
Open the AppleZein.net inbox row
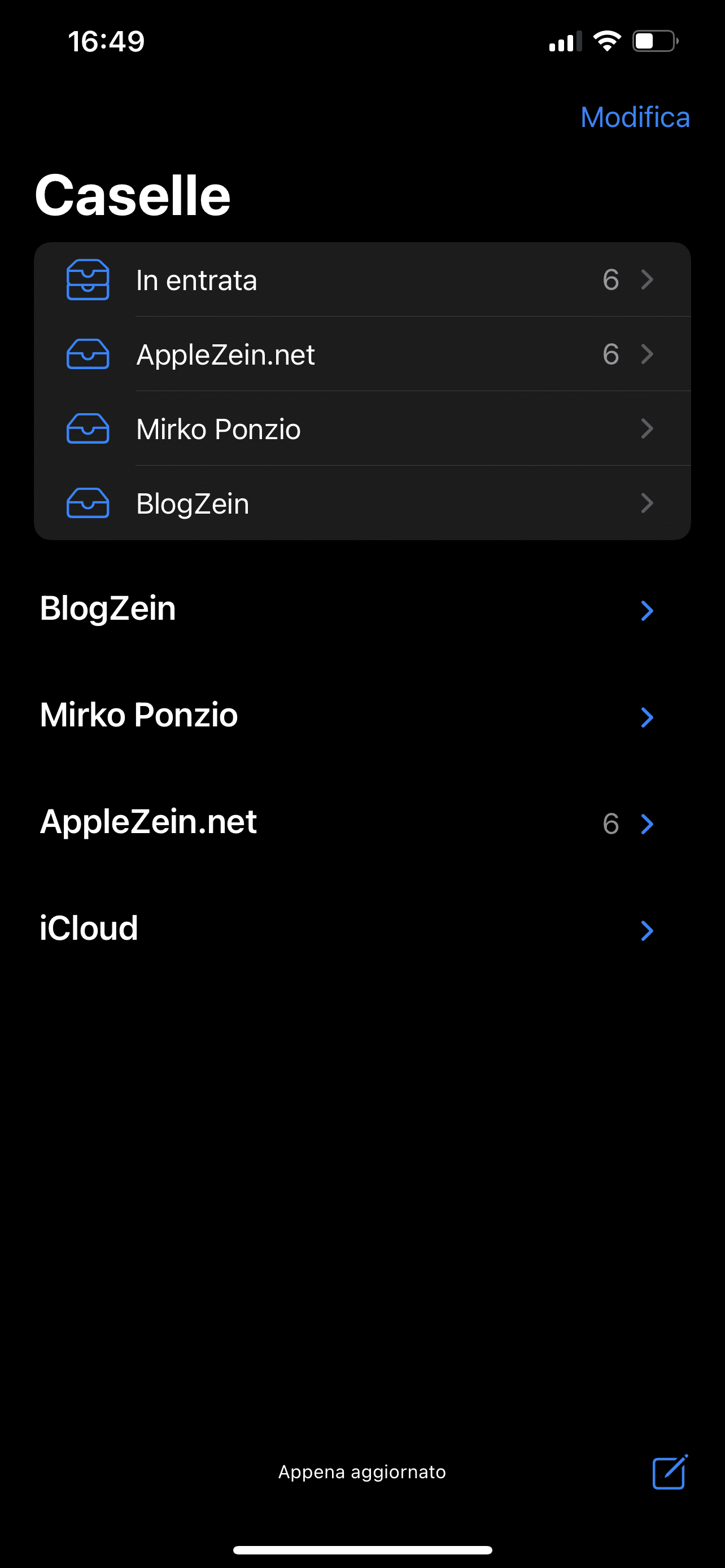tap(362, 354)
